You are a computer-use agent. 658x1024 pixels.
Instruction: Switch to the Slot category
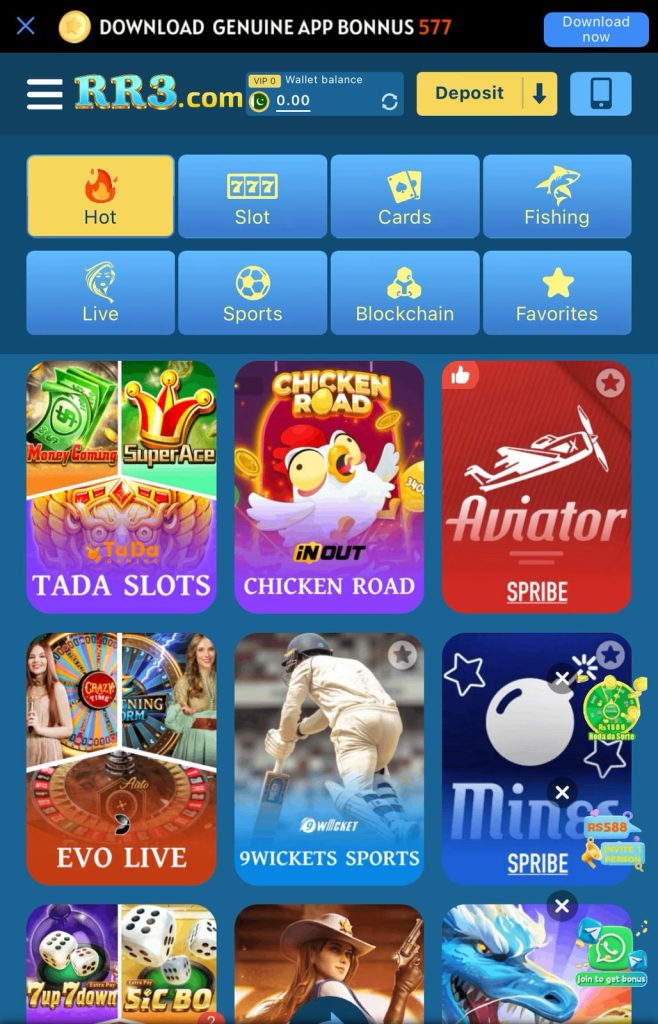tap(252, 196)
